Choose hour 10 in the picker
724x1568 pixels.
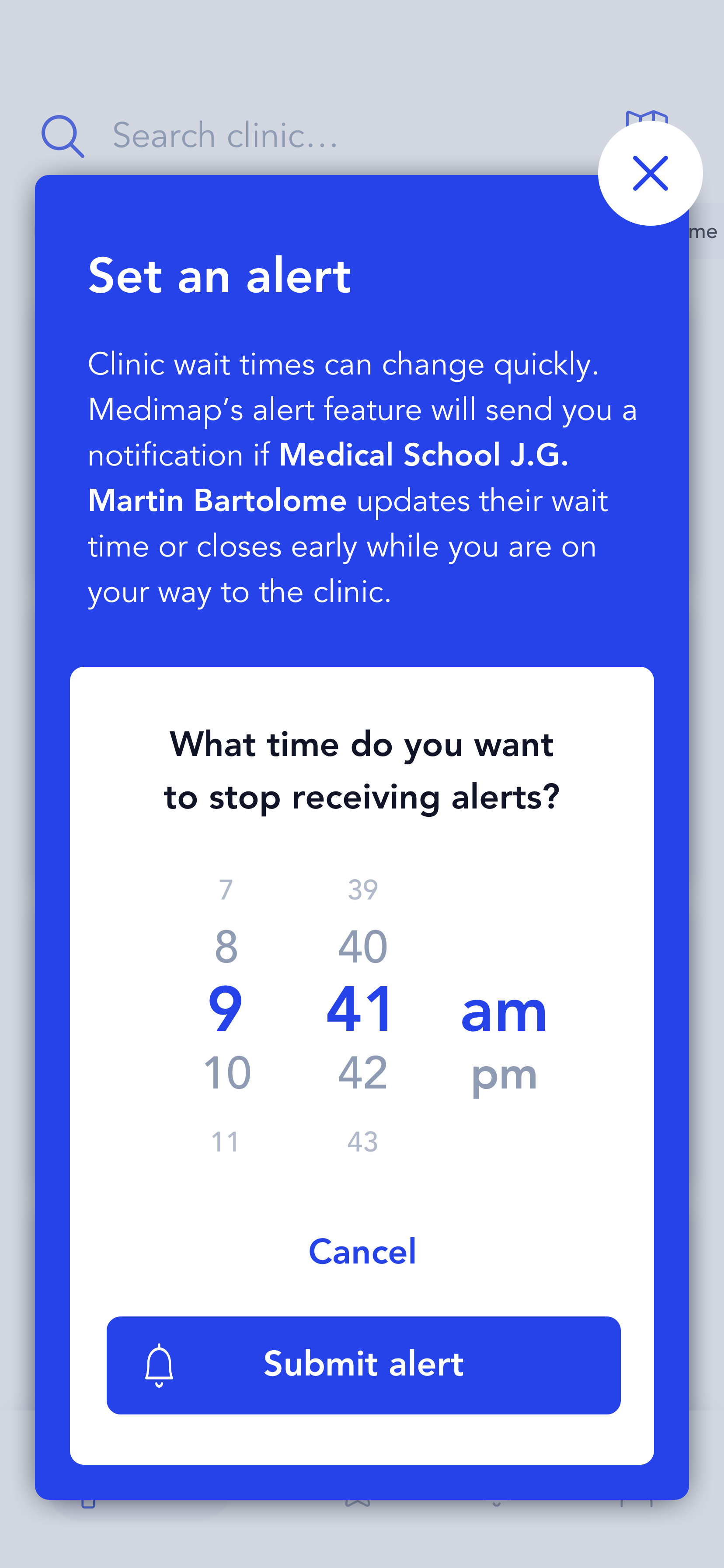click(226, 1072)
